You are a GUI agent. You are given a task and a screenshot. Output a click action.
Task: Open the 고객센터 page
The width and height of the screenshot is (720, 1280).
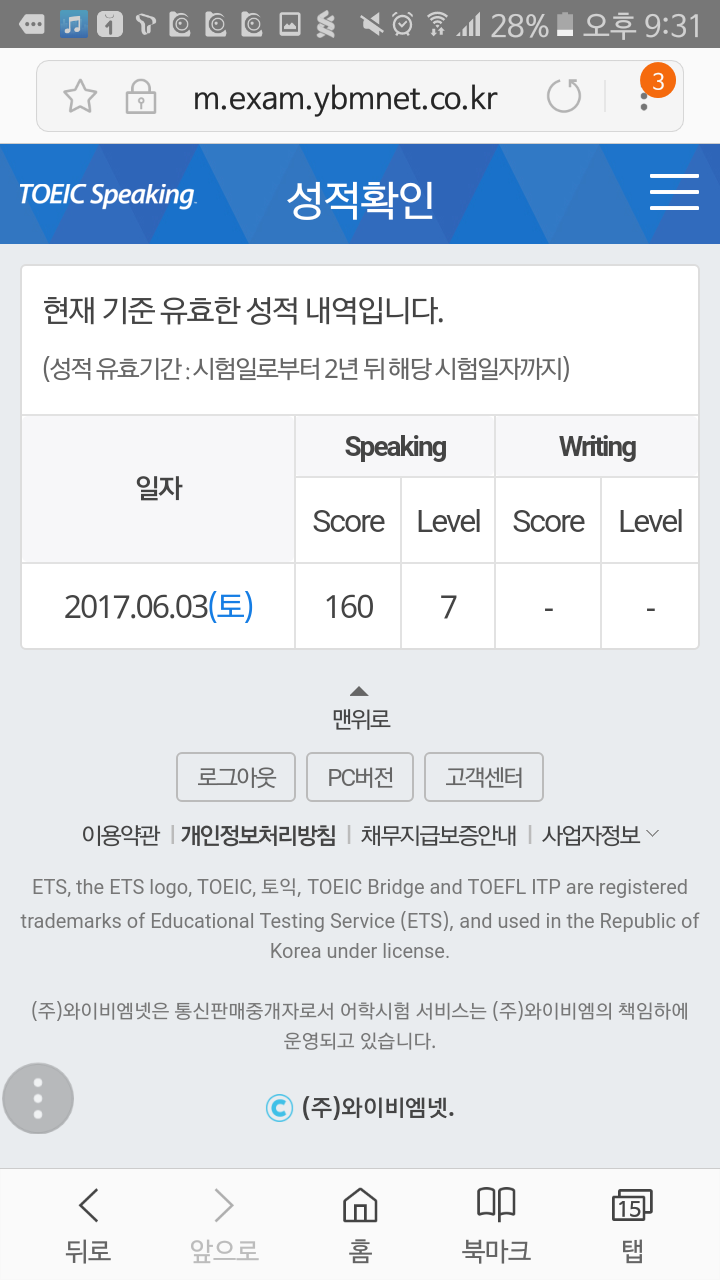click(484, 777)
